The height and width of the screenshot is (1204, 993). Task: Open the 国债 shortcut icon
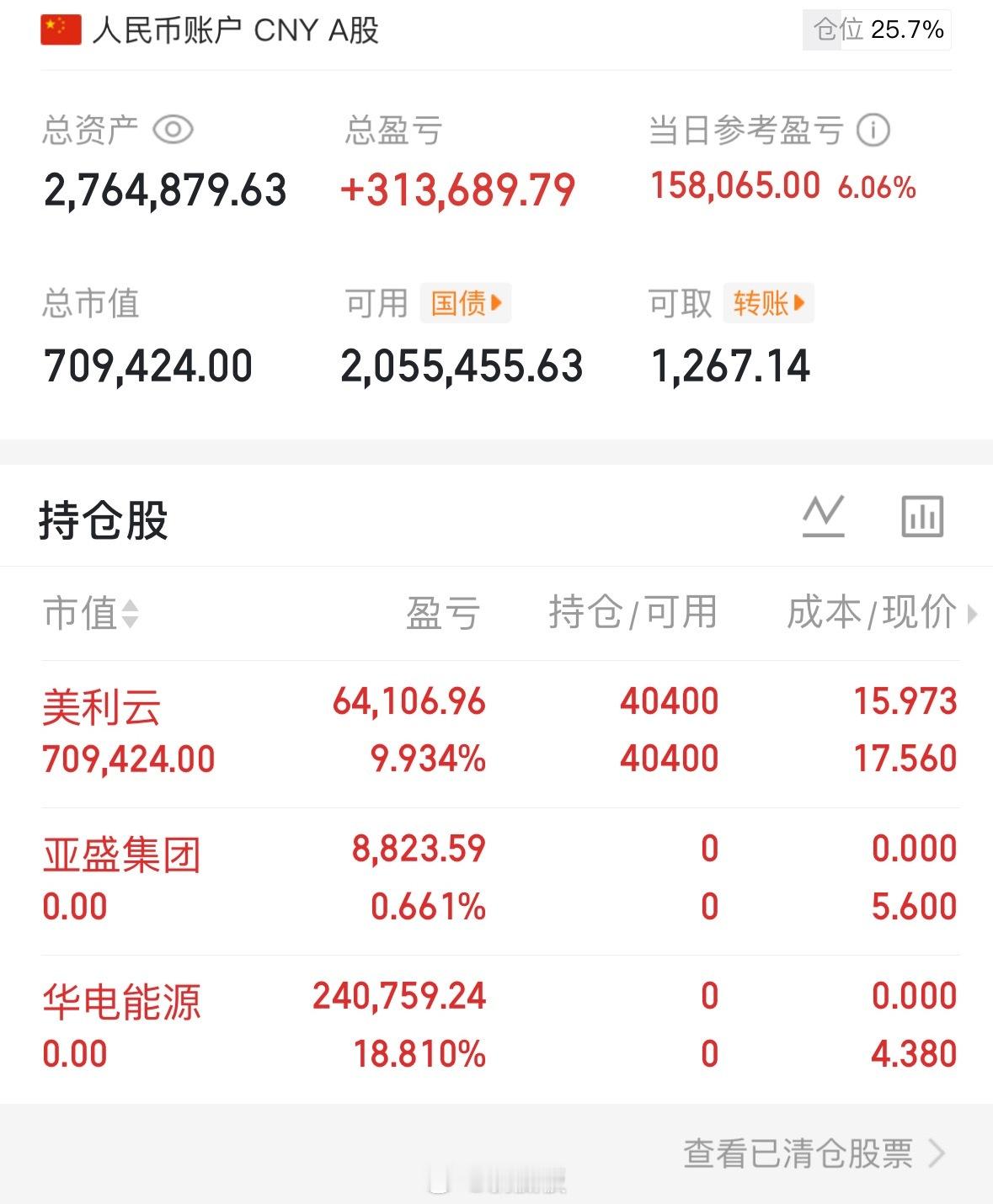click(x=466, y=303)
